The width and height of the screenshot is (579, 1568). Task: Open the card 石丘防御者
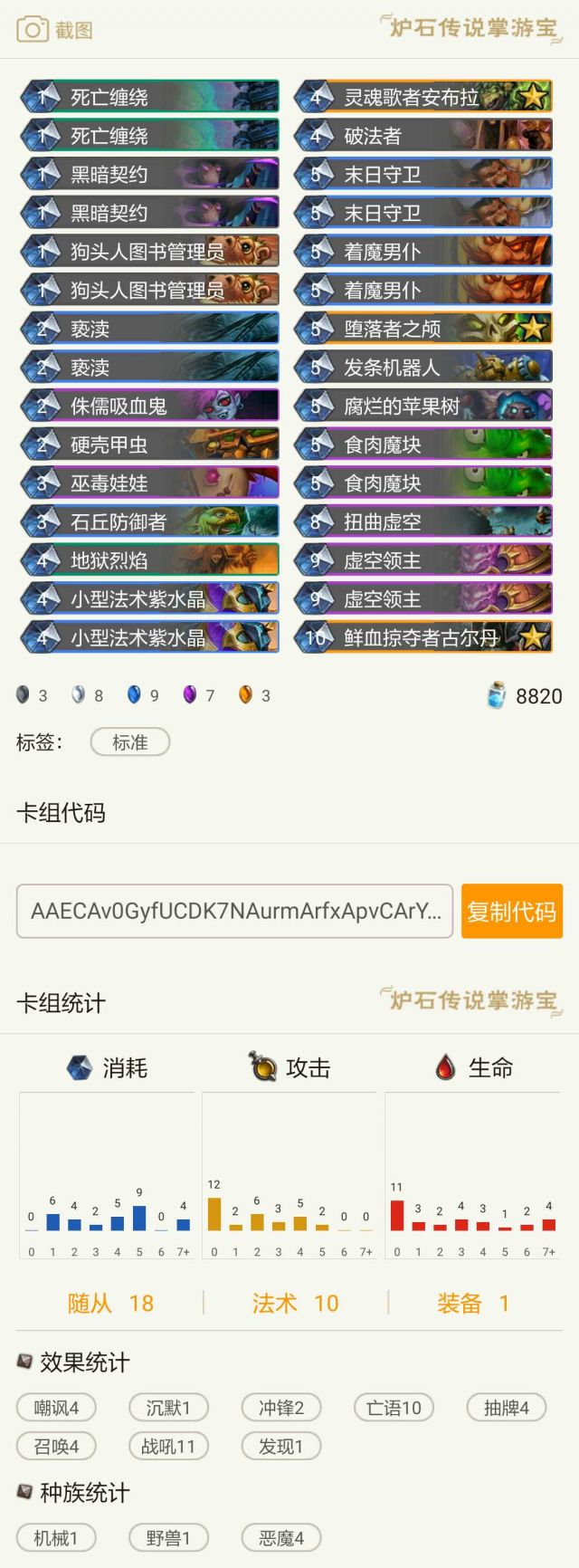pyautogui.click(x=149, y=521)
